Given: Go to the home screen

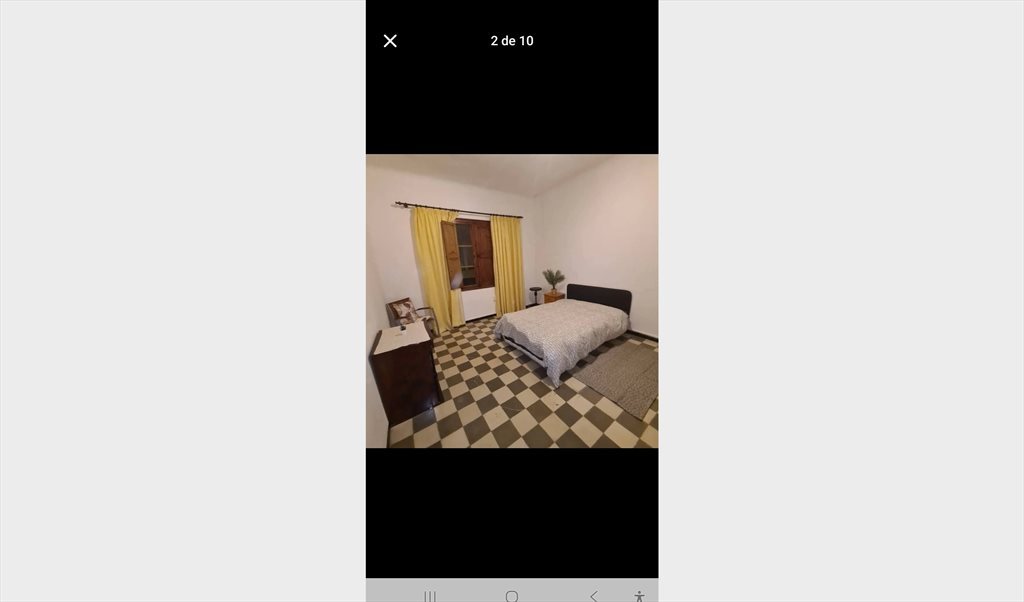Looking at the screenshot, I should coord(512,596).
